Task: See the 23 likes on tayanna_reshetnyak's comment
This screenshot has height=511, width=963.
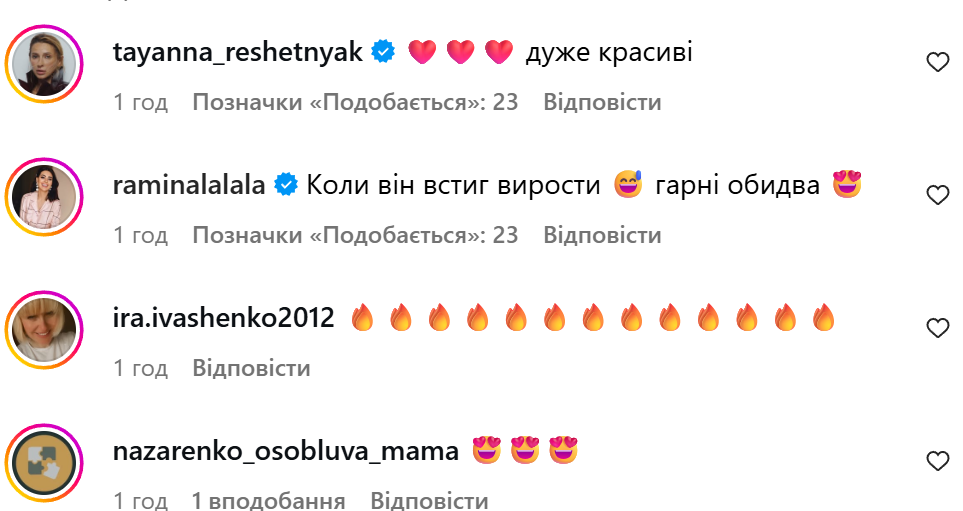Action: click(355, 102)
